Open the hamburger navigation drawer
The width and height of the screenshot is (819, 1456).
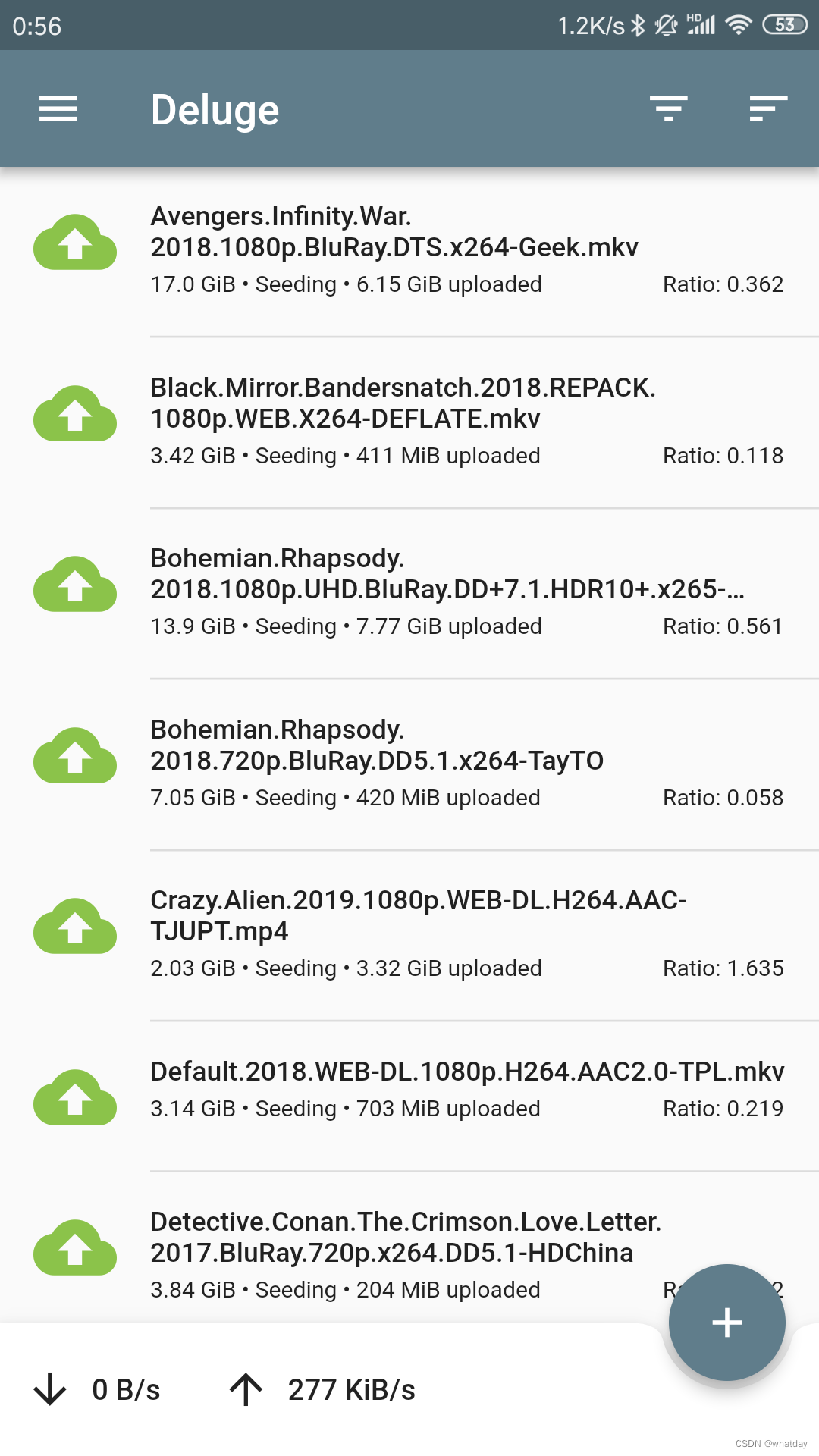58,109
